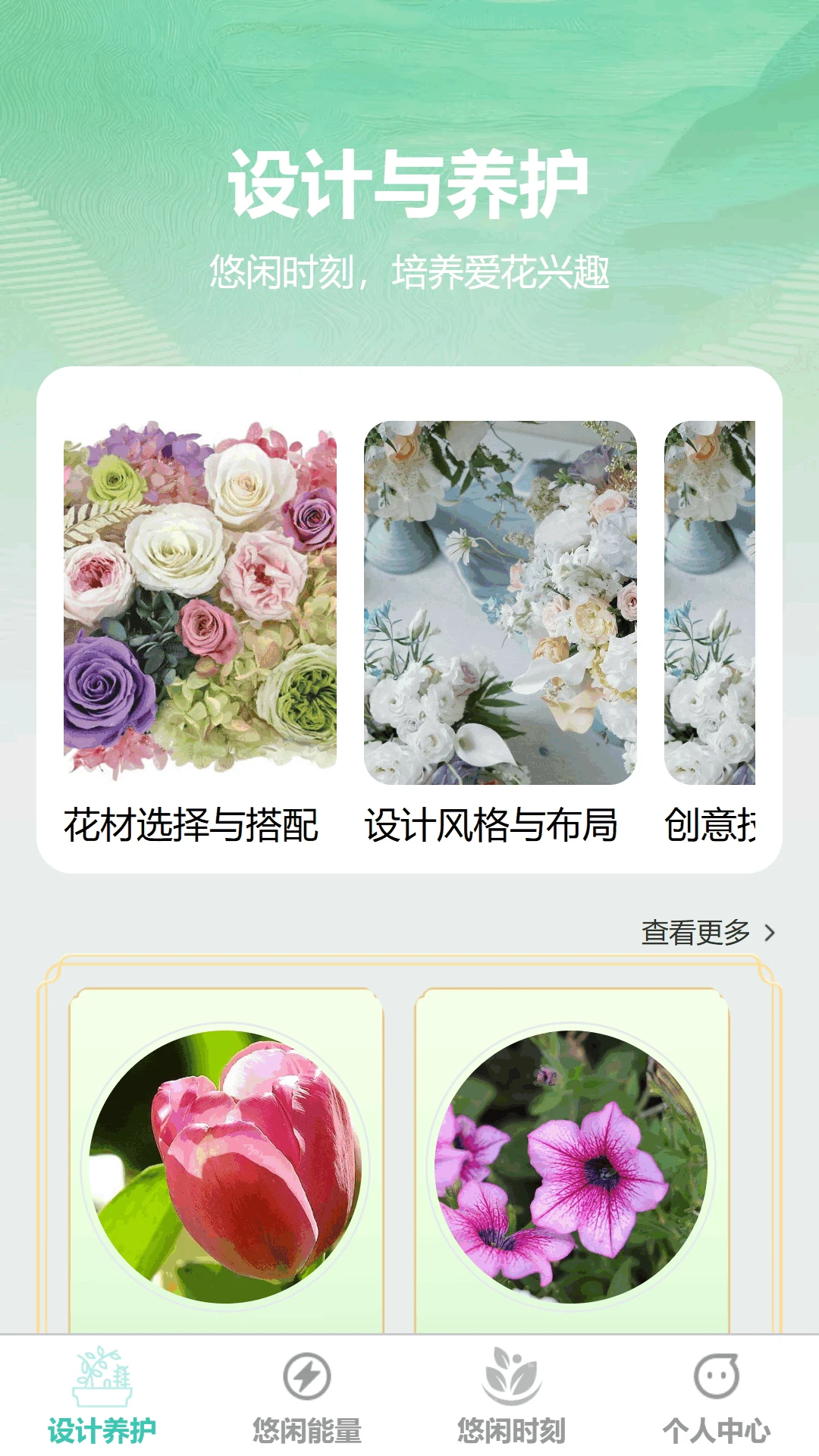This screenshot has height=1456, width=819.
Task: Open the pink tulip flower card
Action: click(x=226, y=1166)
